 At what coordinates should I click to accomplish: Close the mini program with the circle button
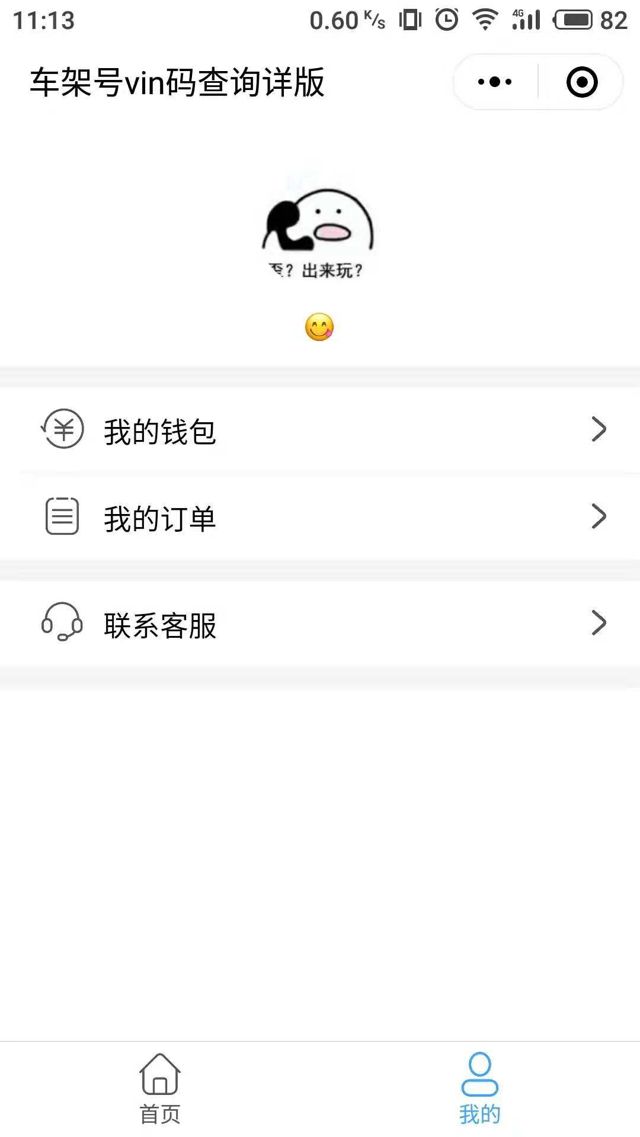(582, 82)
